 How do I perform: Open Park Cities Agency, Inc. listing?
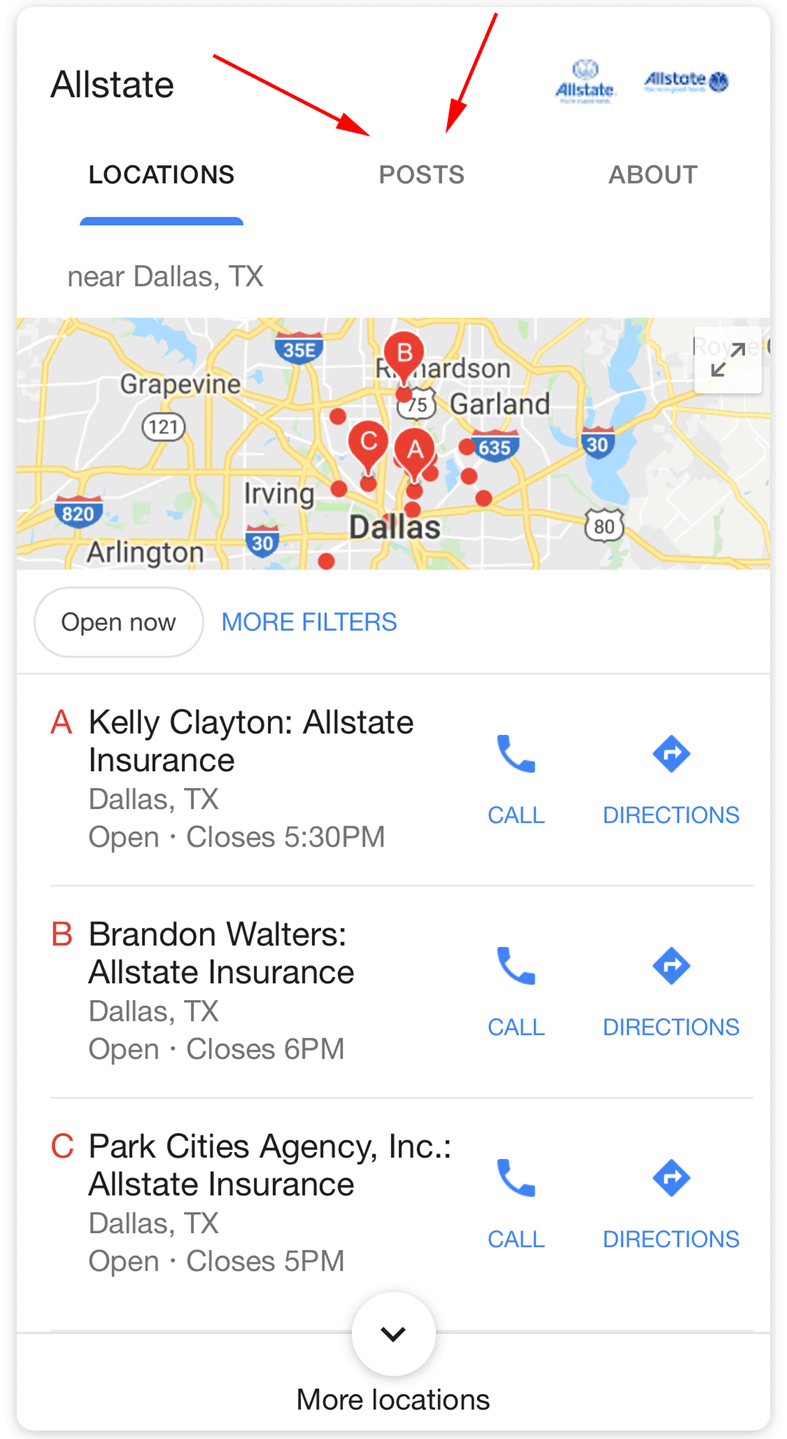click(x=268, y=1164)
